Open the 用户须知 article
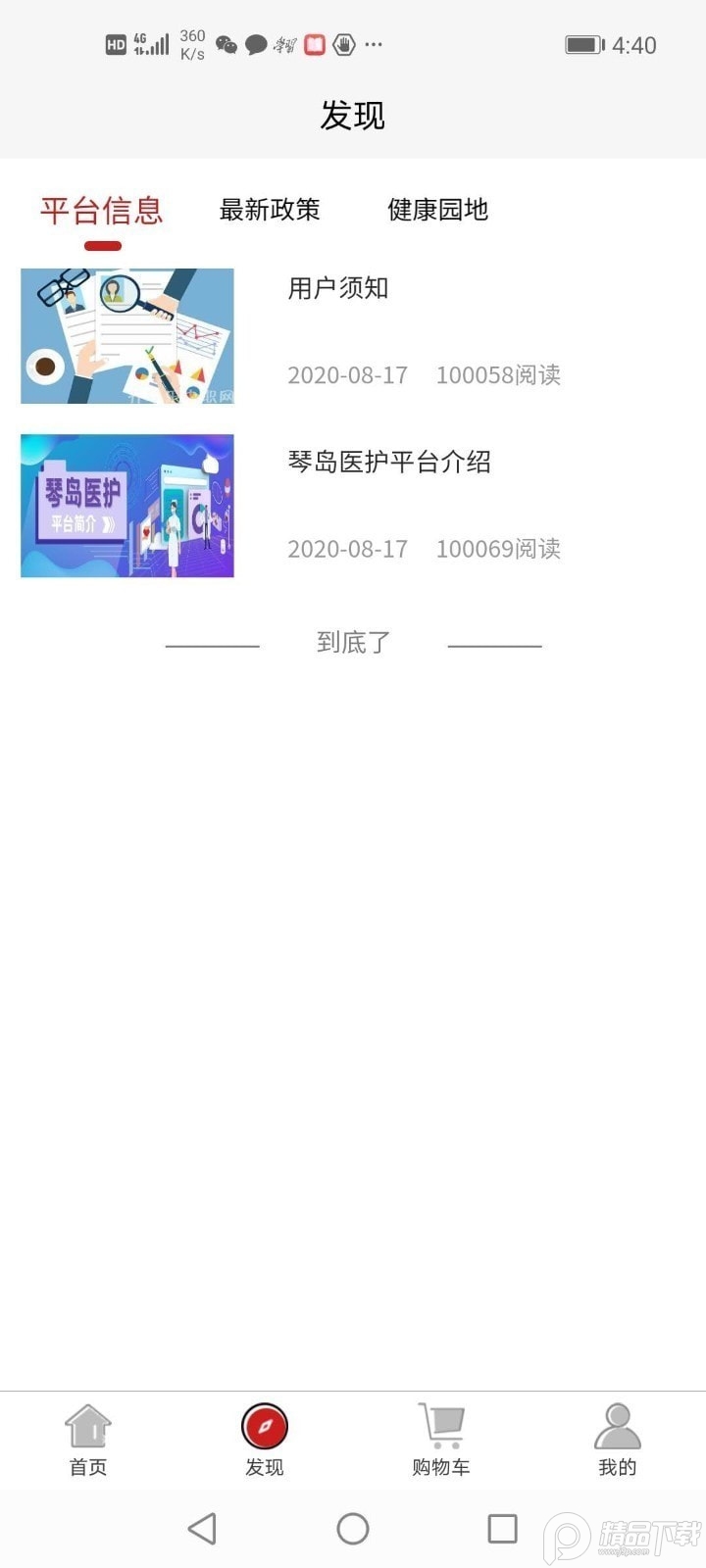The image size is (706, 1568). (337, 288)
